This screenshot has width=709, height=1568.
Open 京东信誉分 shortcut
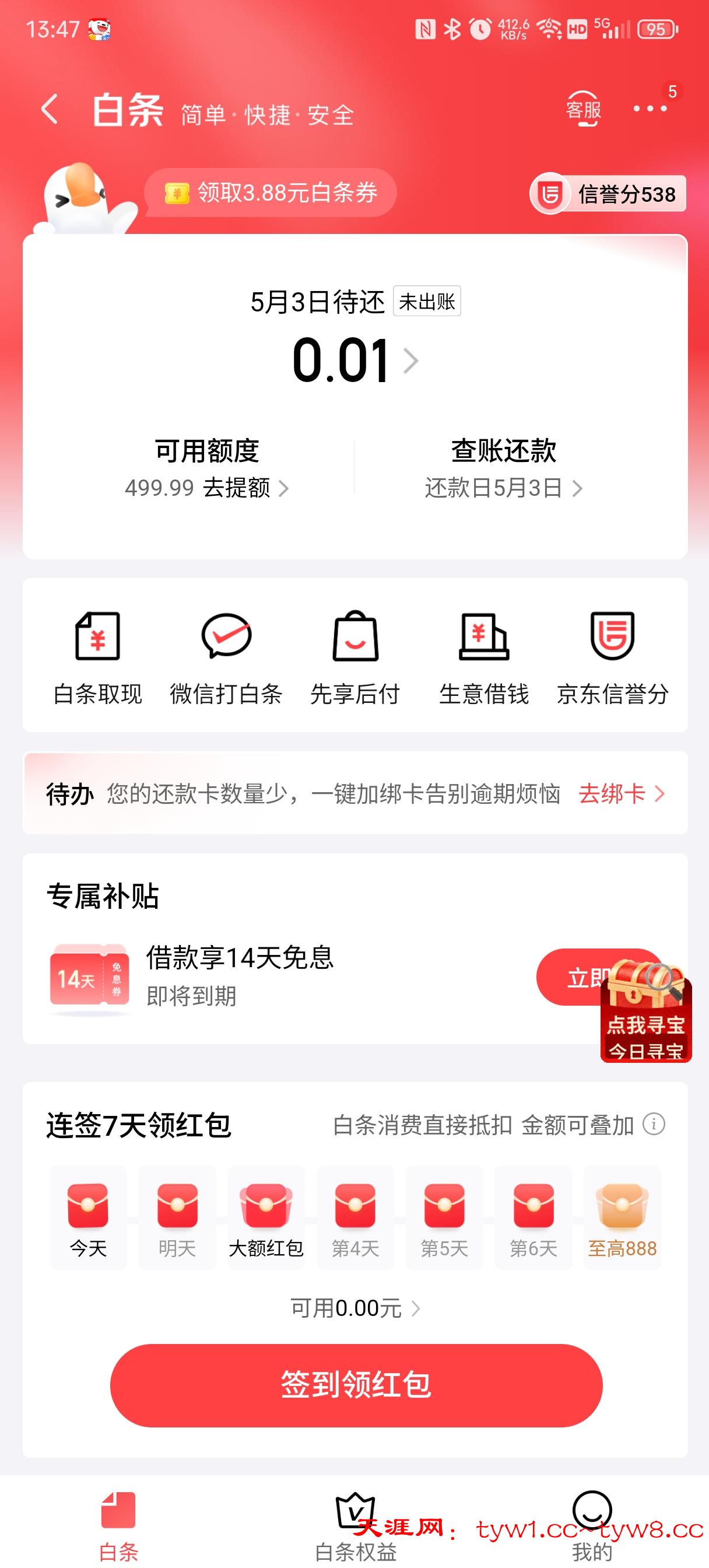point(612,657)
